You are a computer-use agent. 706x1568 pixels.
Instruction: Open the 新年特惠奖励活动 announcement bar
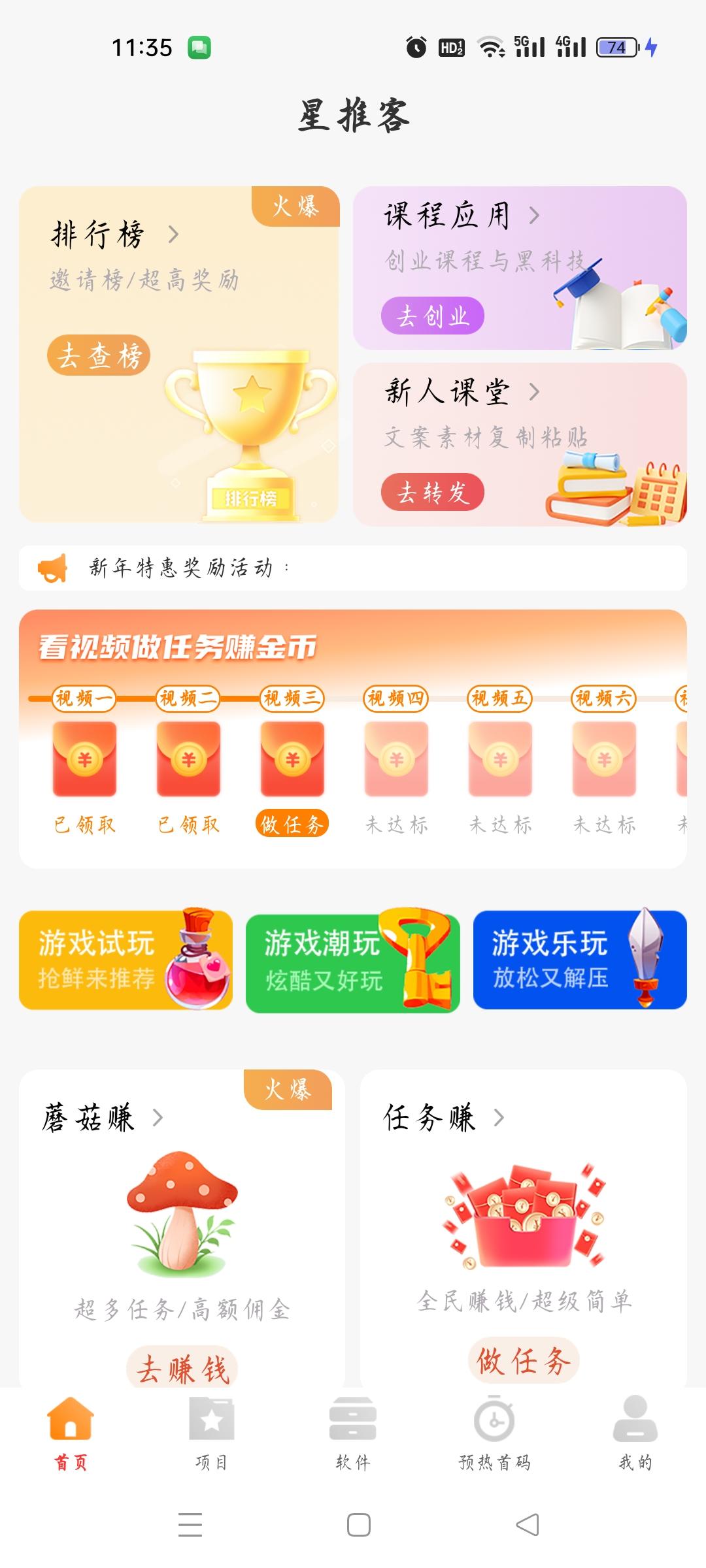[x=353, y=568]
